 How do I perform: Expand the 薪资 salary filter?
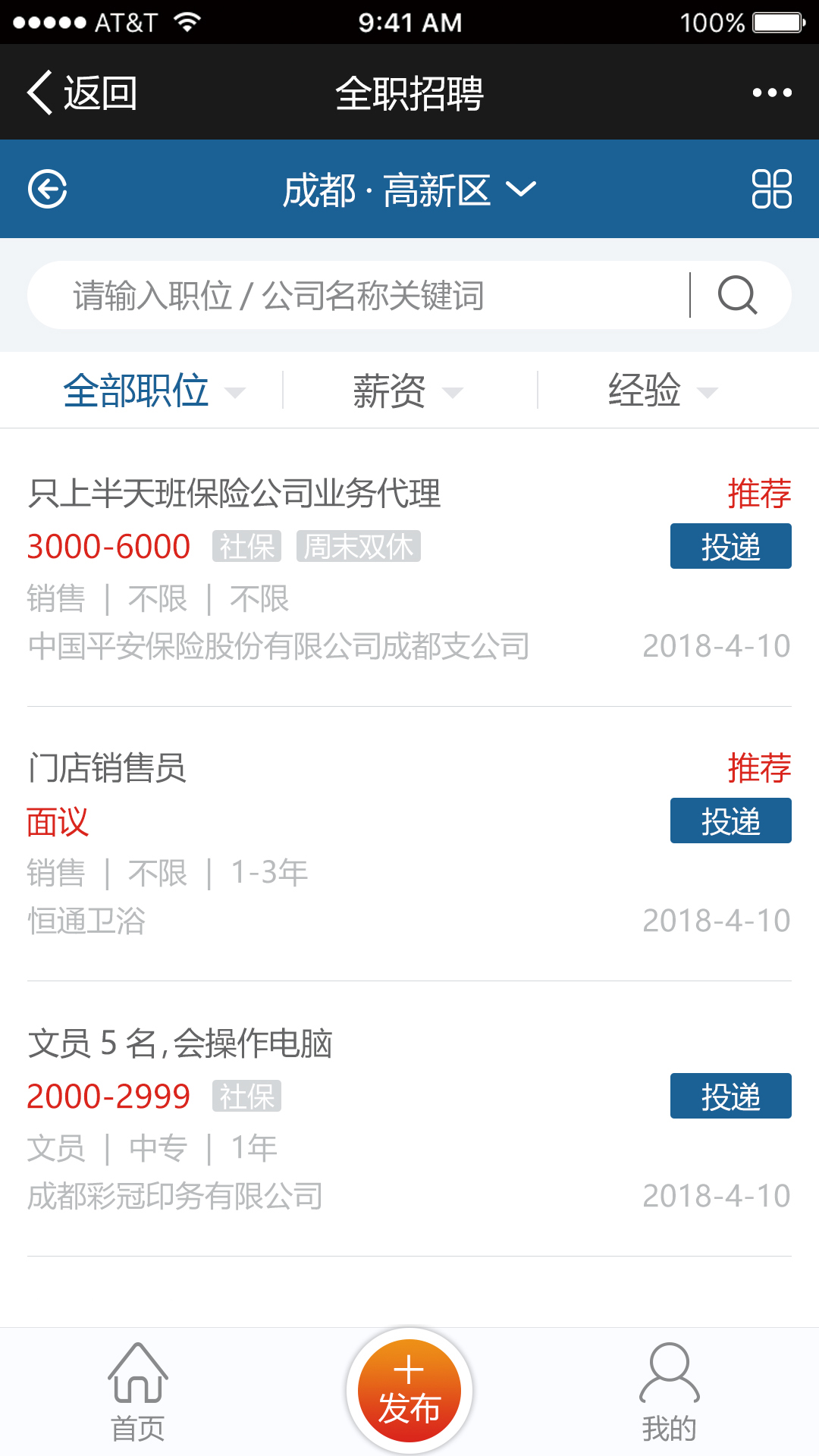tap(408, 391)
